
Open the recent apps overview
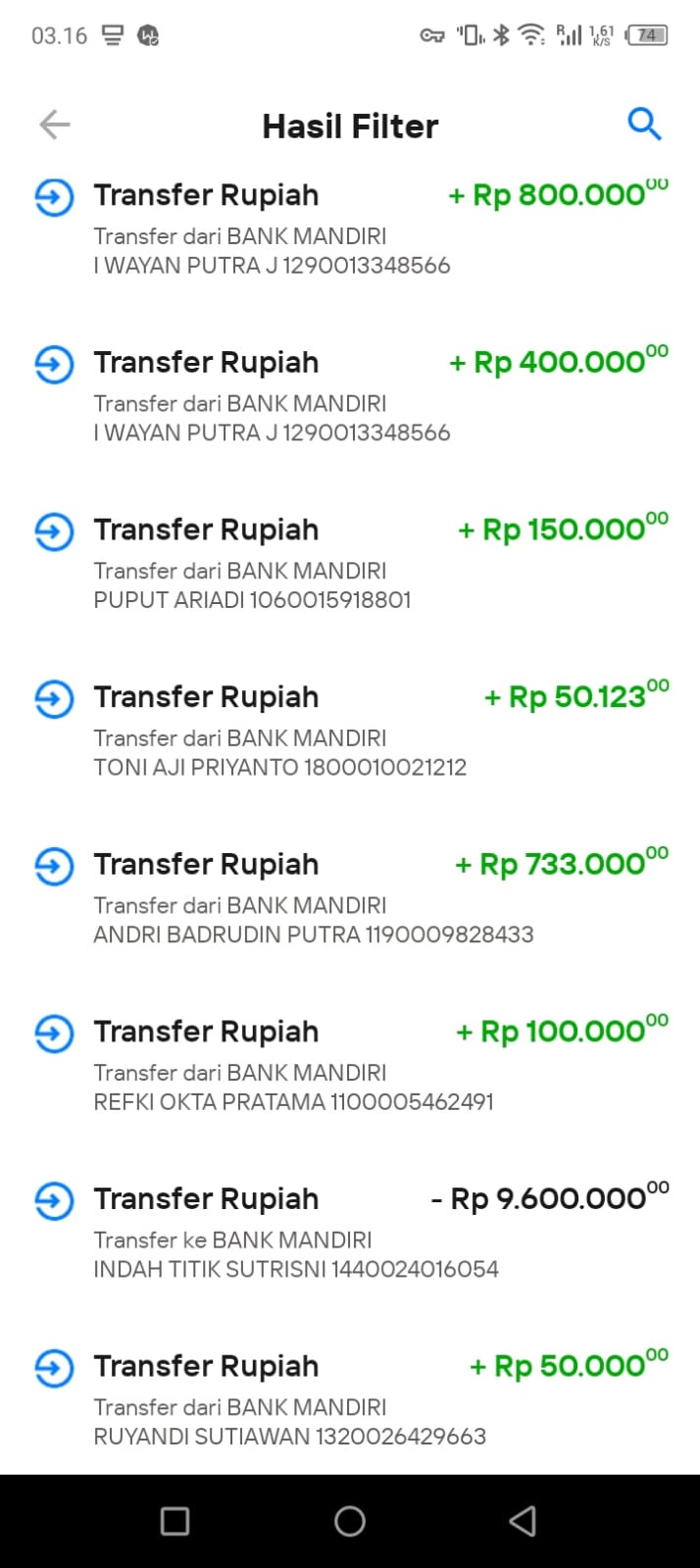(175, 1521)
